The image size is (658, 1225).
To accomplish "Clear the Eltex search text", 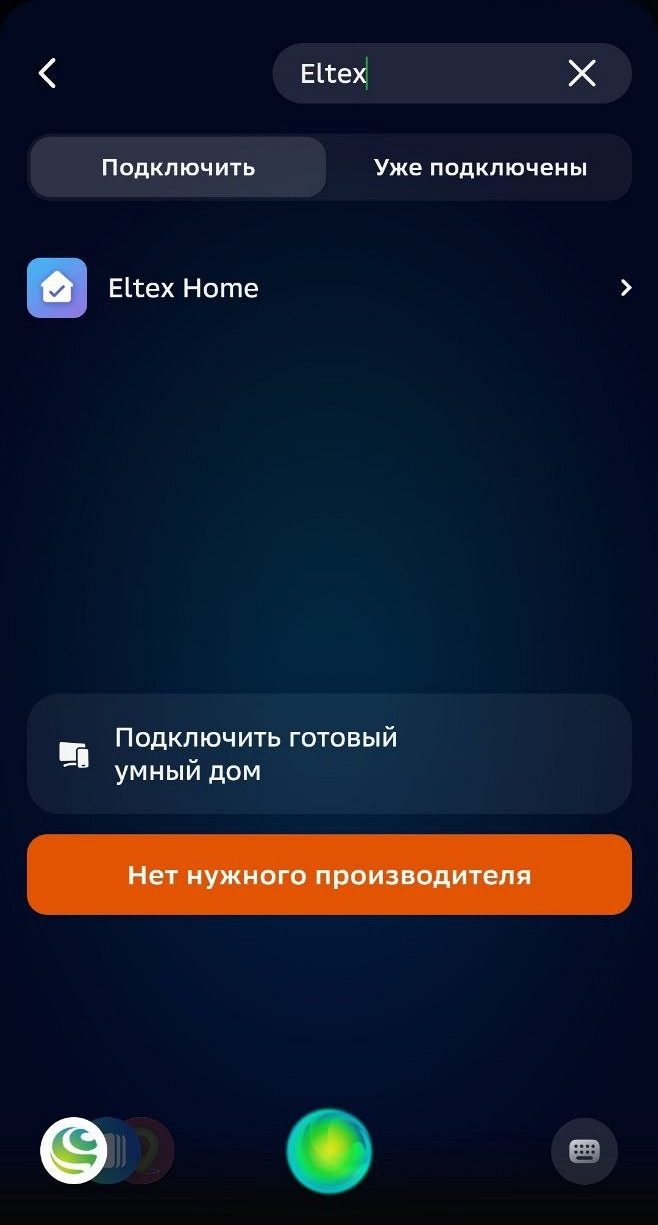I will [581, 73].
